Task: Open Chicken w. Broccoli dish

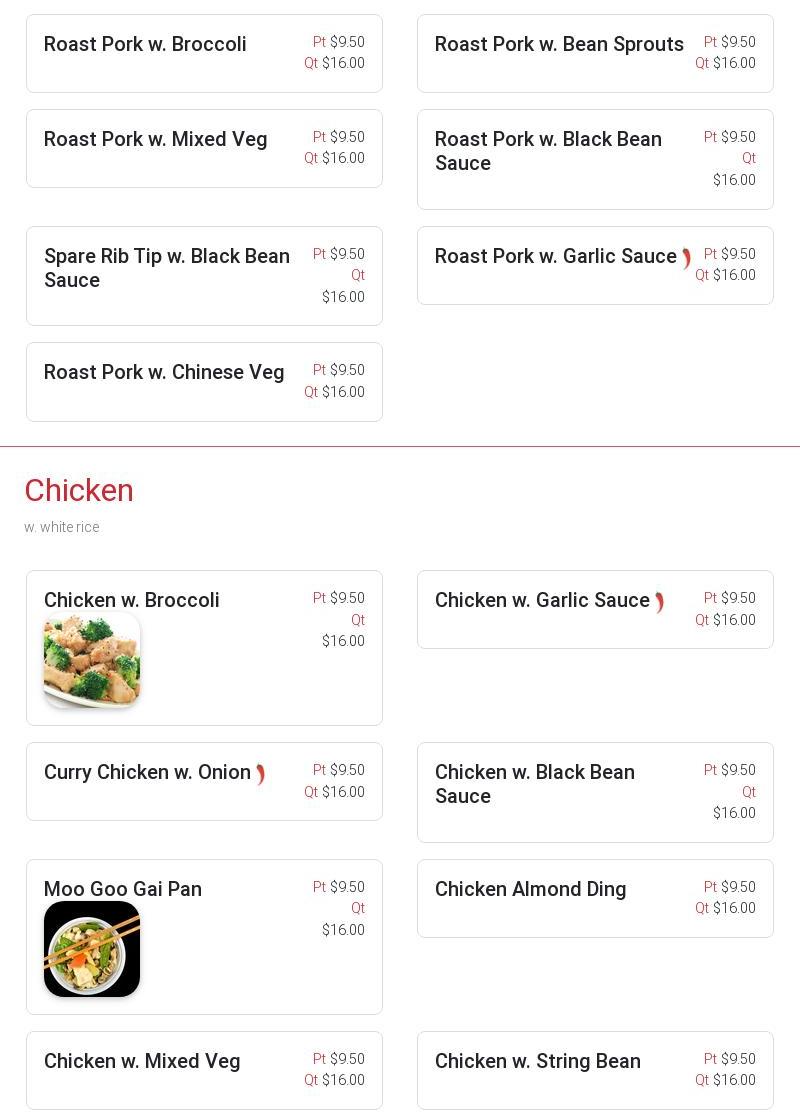Action: click(x=132, y=601)
